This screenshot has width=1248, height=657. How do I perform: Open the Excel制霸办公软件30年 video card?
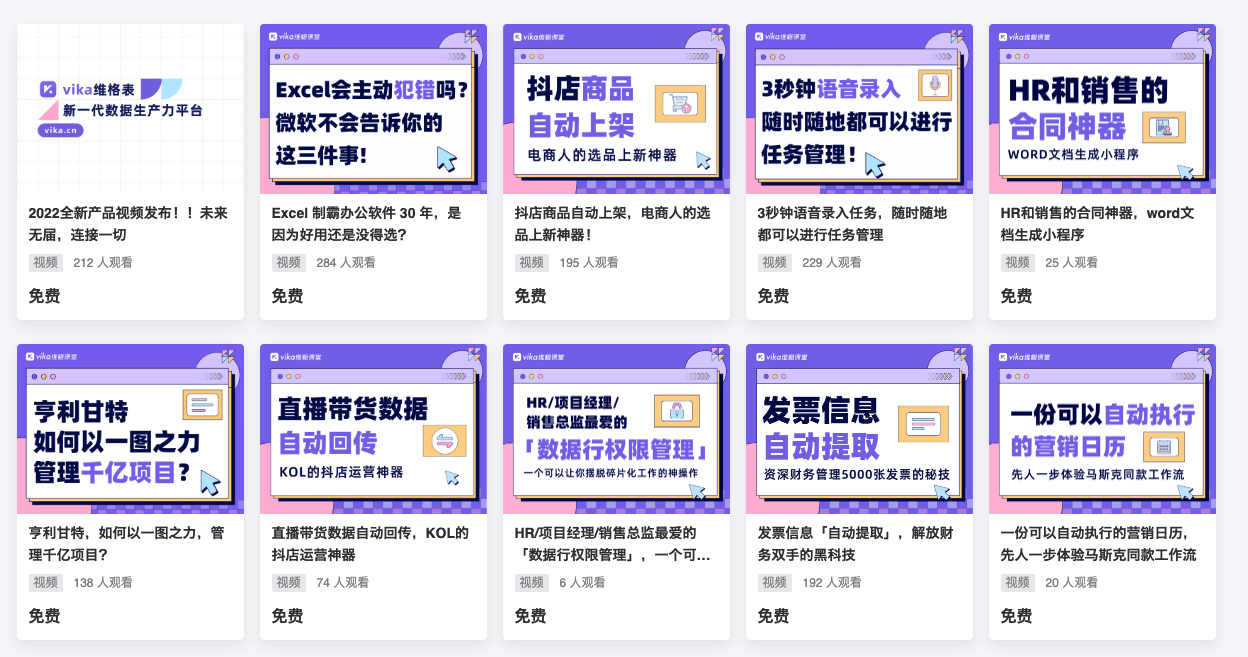373,110
